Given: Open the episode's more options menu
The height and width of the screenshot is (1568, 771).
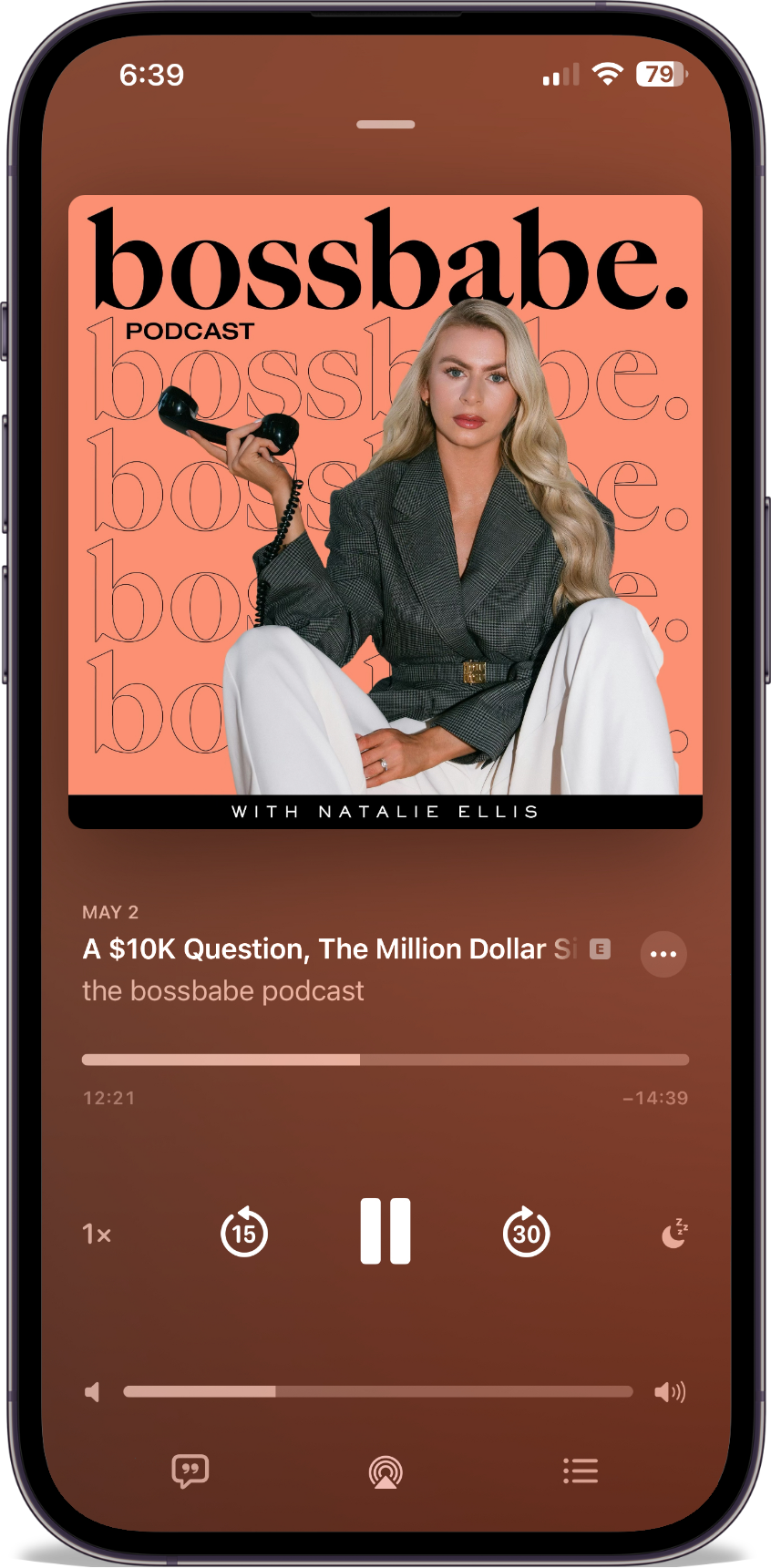Looking at the screenshot, I should 663,954.
